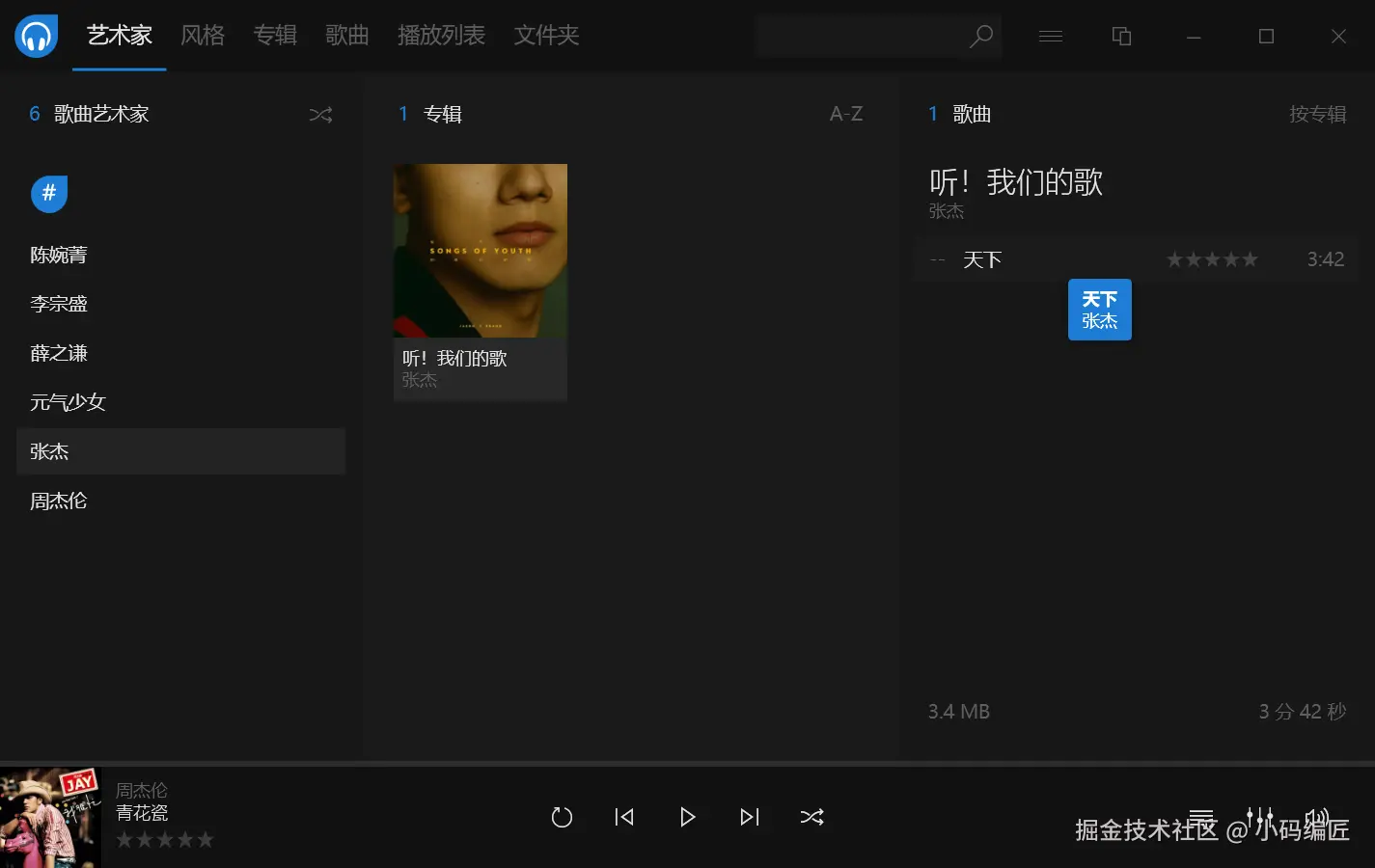Open the 文件夹 tab
This screenshot has width=1375, height=868.
pos(546,36)
